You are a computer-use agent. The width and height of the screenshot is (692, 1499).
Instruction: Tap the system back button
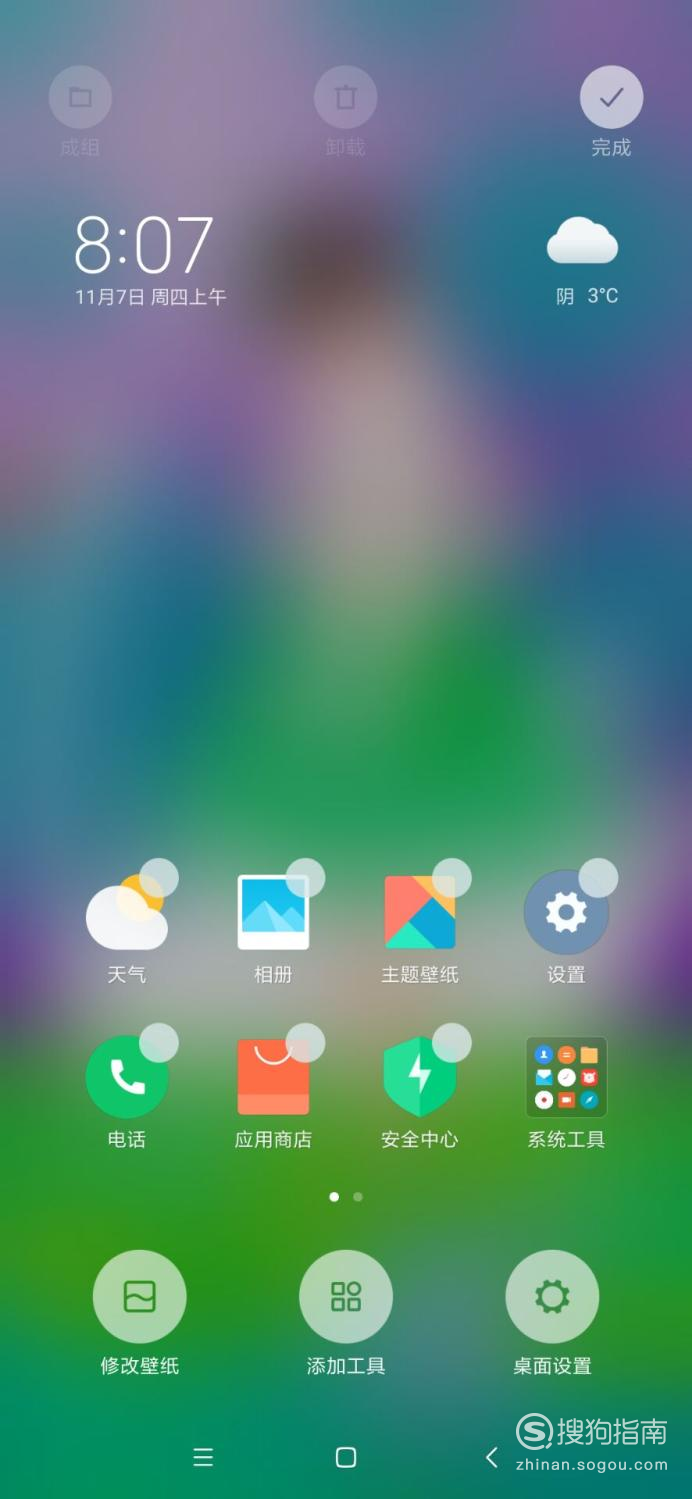[x=491, y=1457]
